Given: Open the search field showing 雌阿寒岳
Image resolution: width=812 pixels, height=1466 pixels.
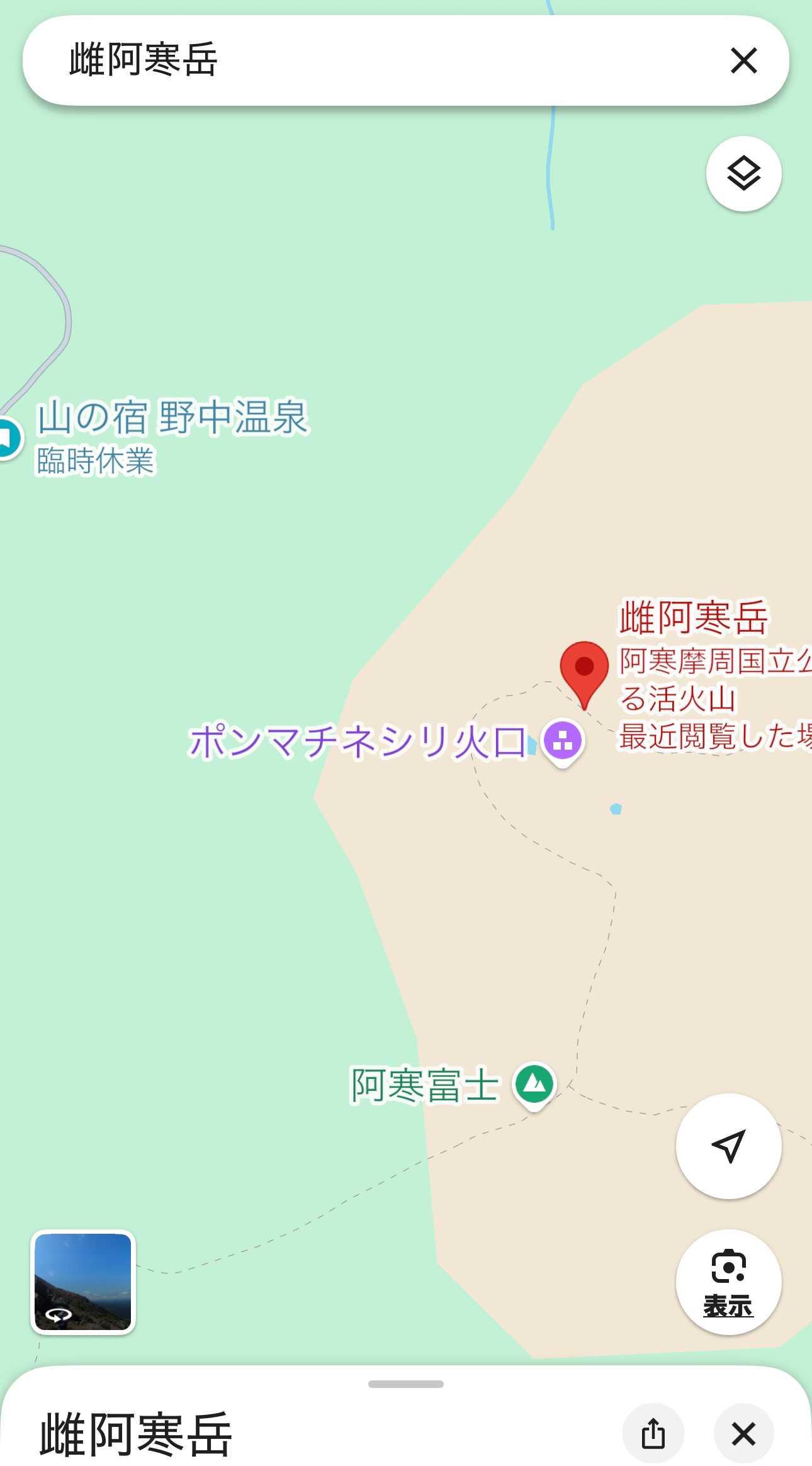Looking at the screenshot, I should (378, 61).
